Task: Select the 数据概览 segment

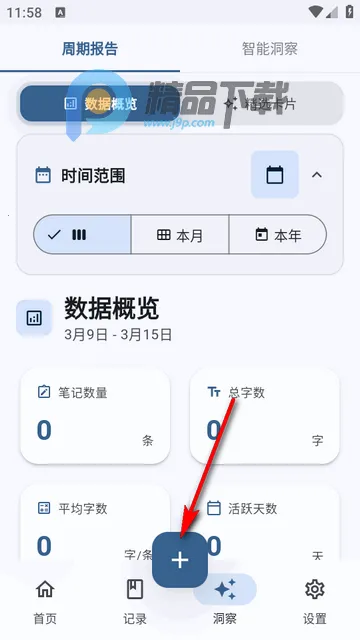Action: (100, 104)
